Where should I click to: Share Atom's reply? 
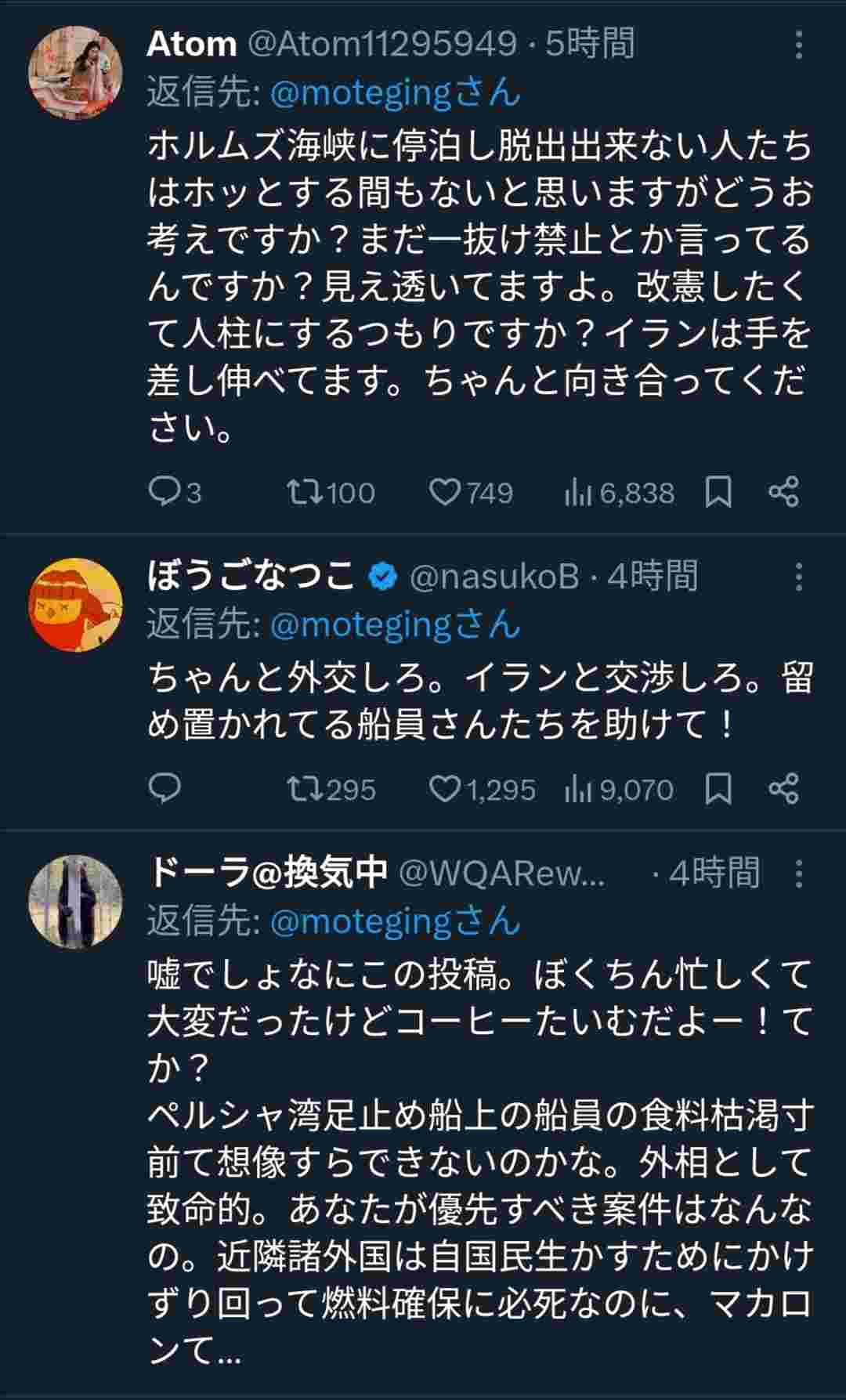[783, 492]
